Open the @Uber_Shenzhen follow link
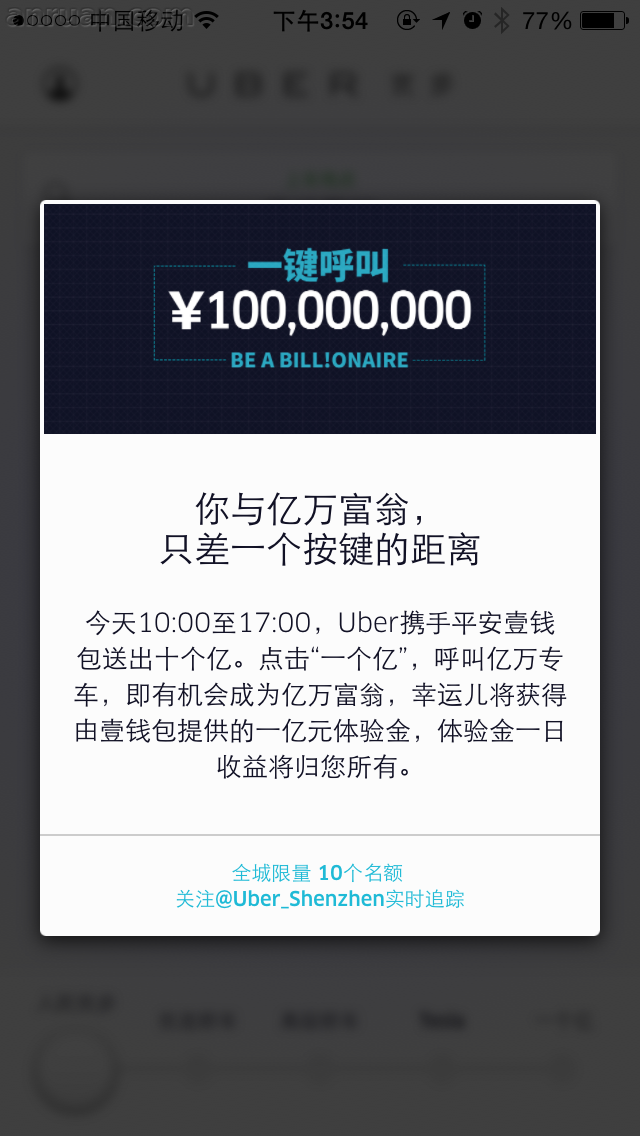Viewport: 640px width, 1136px height. click(x=300, y=899)
